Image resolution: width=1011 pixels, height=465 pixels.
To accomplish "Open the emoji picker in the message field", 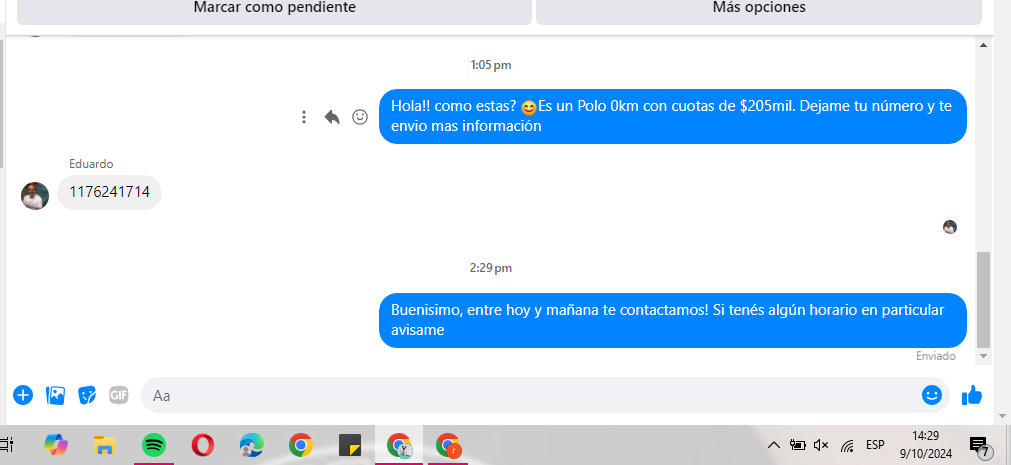I will click(x=932, y=395).
